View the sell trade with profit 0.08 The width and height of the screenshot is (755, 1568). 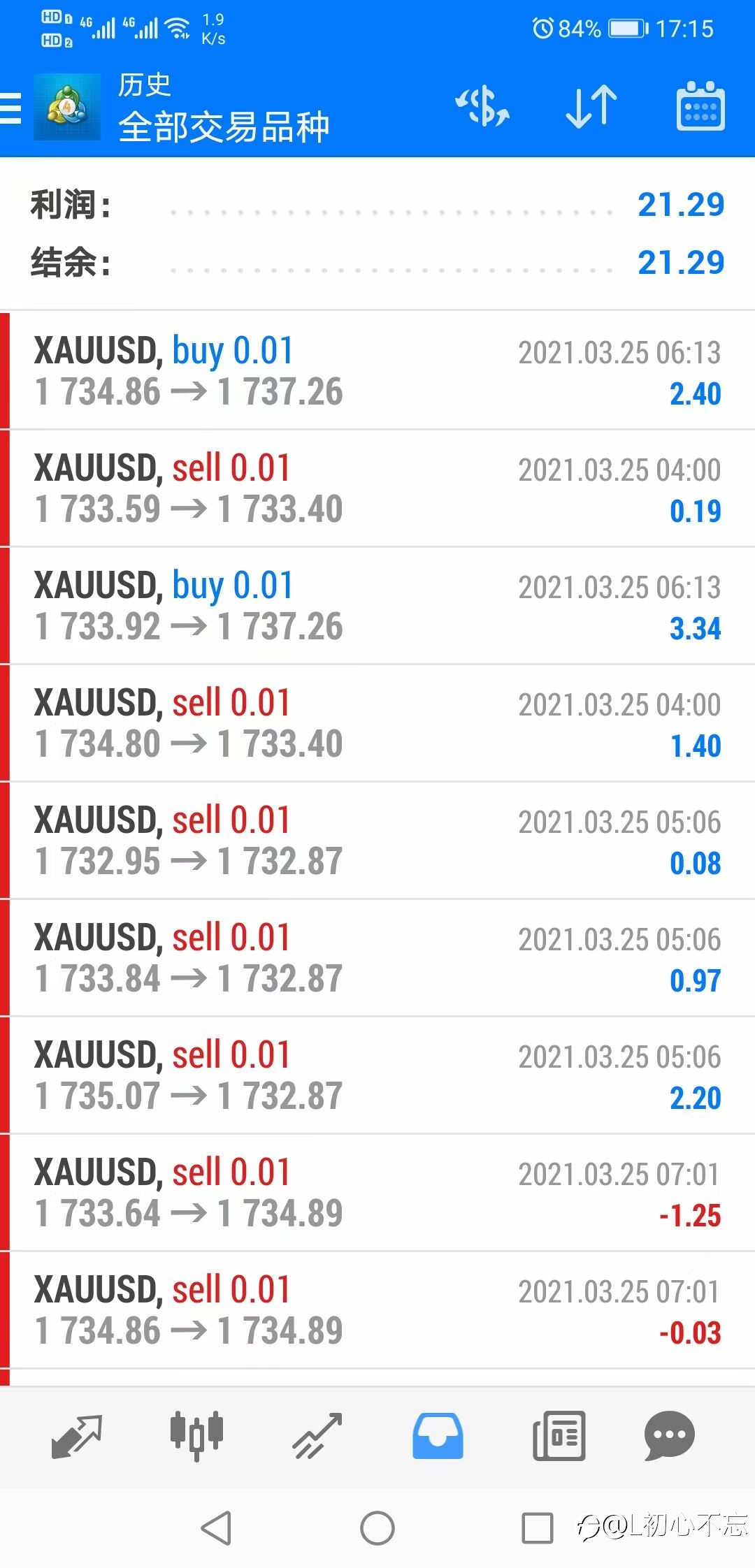click(x=377, y=840)
